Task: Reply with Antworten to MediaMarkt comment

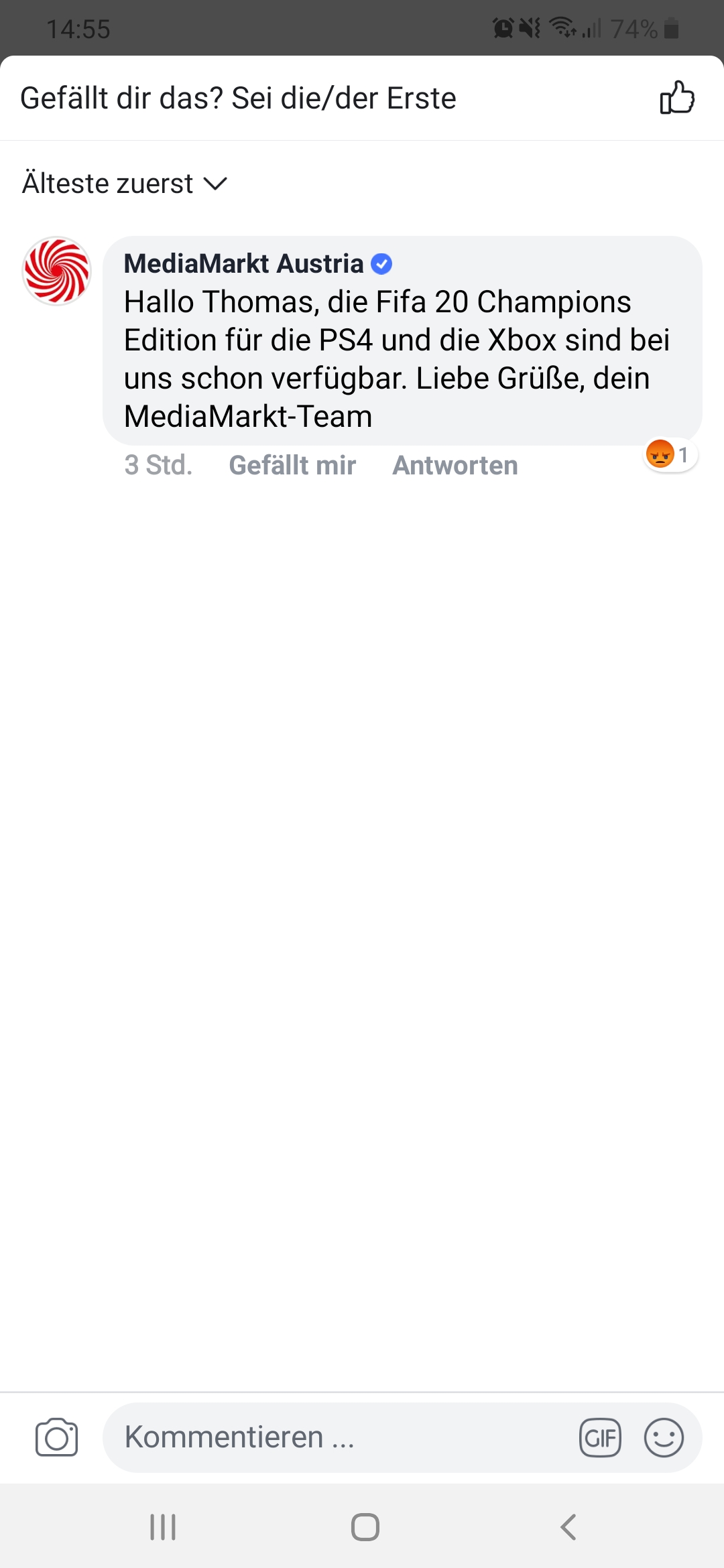Action: [455, 465]
